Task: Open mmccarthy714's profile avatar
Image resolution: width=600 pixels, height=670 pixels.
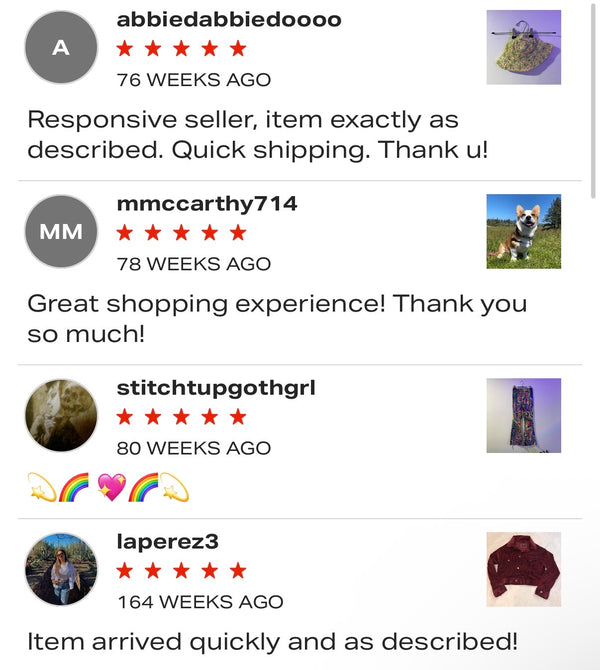Action: click(x=61, y=231)
